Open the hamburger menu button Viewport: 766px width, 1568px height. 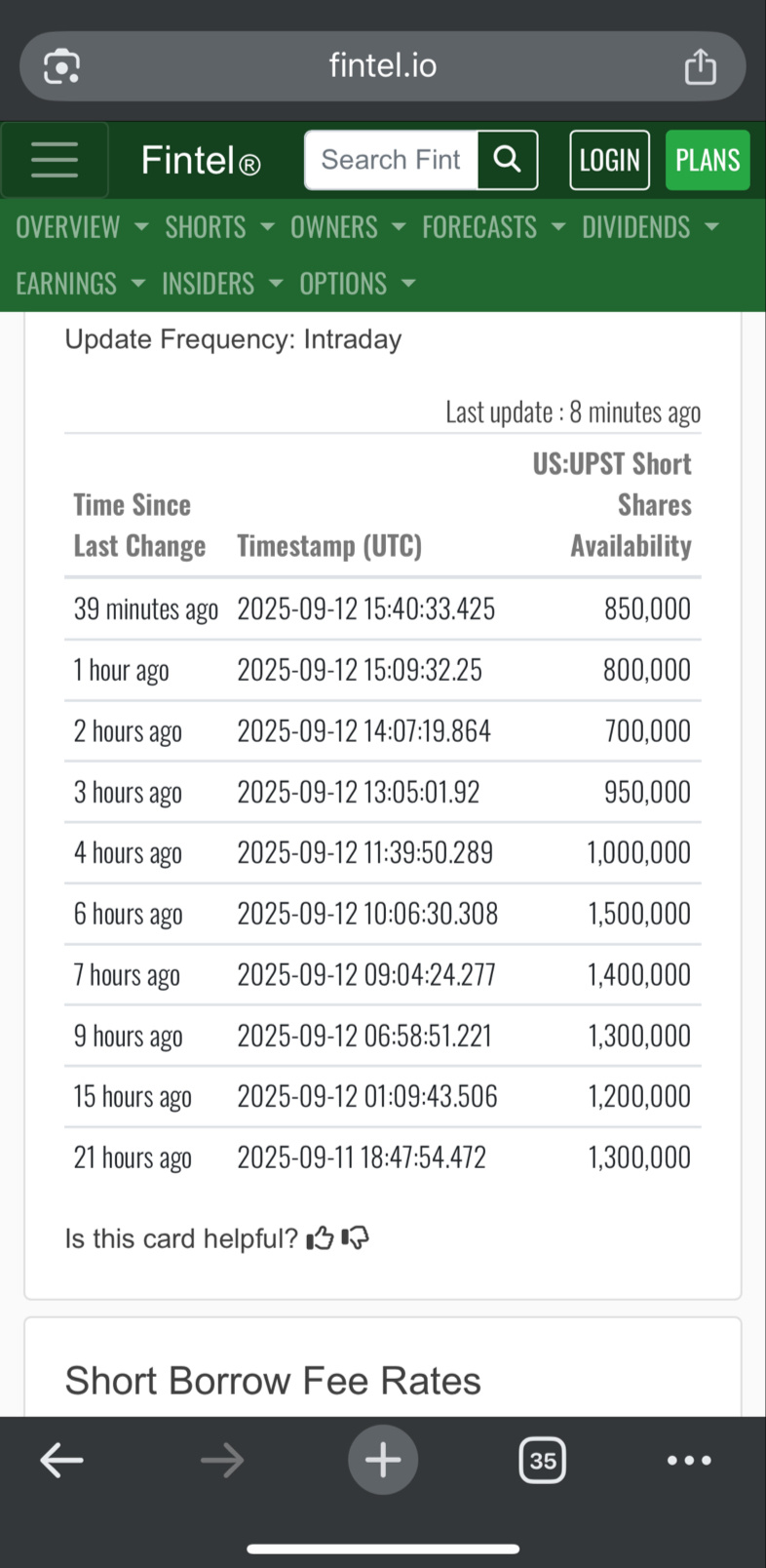tap(55, 160)
